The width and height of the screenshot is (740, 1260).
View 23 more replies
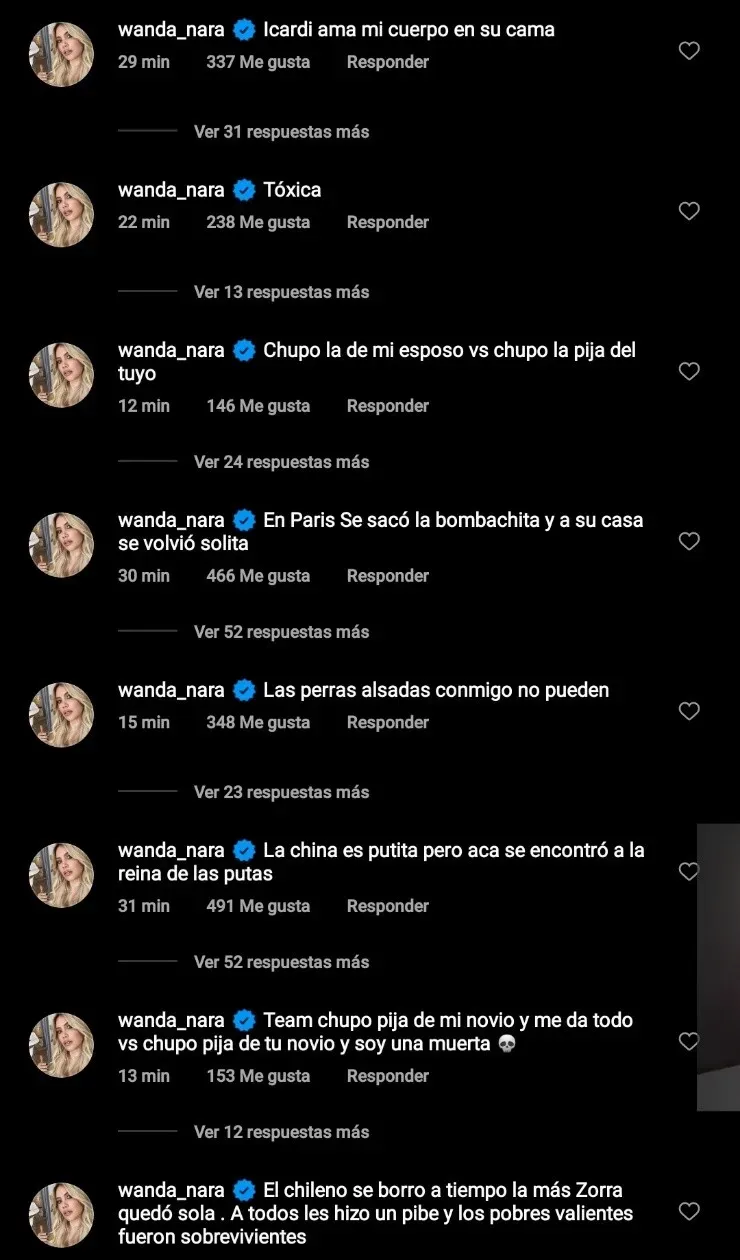(x=281, y=792)
